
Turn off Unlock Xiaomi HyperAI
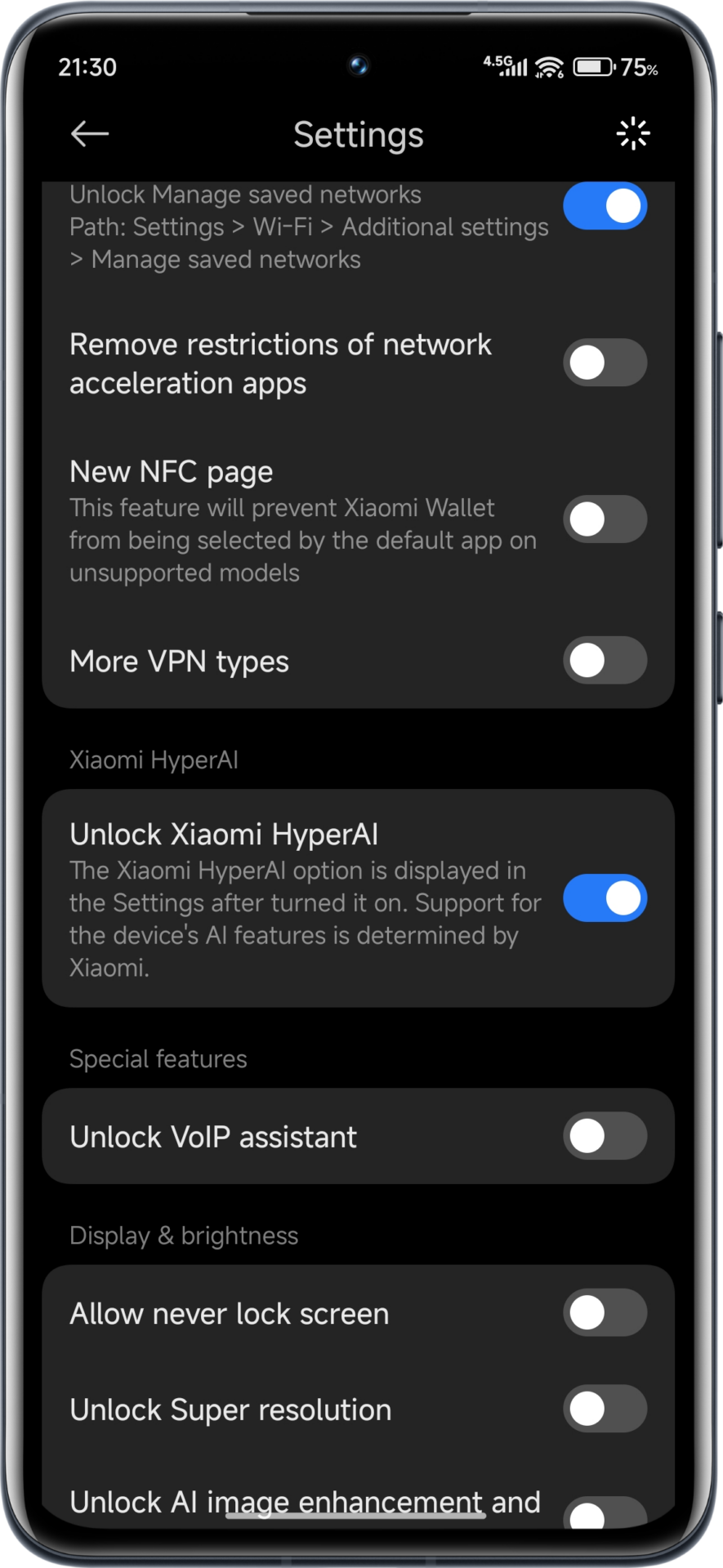605,898
